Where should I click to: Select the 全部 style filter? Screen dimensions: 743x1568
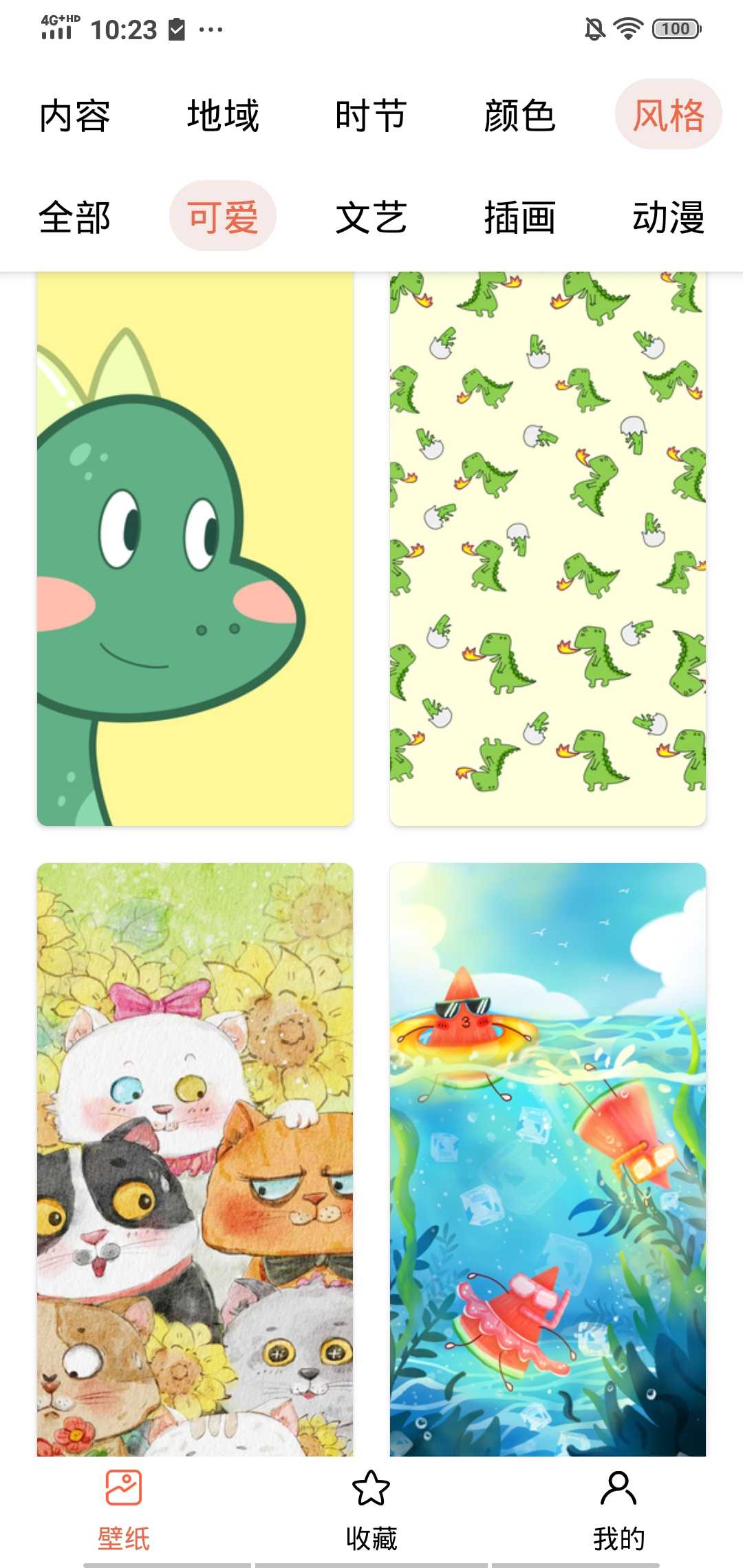(74, 217)
